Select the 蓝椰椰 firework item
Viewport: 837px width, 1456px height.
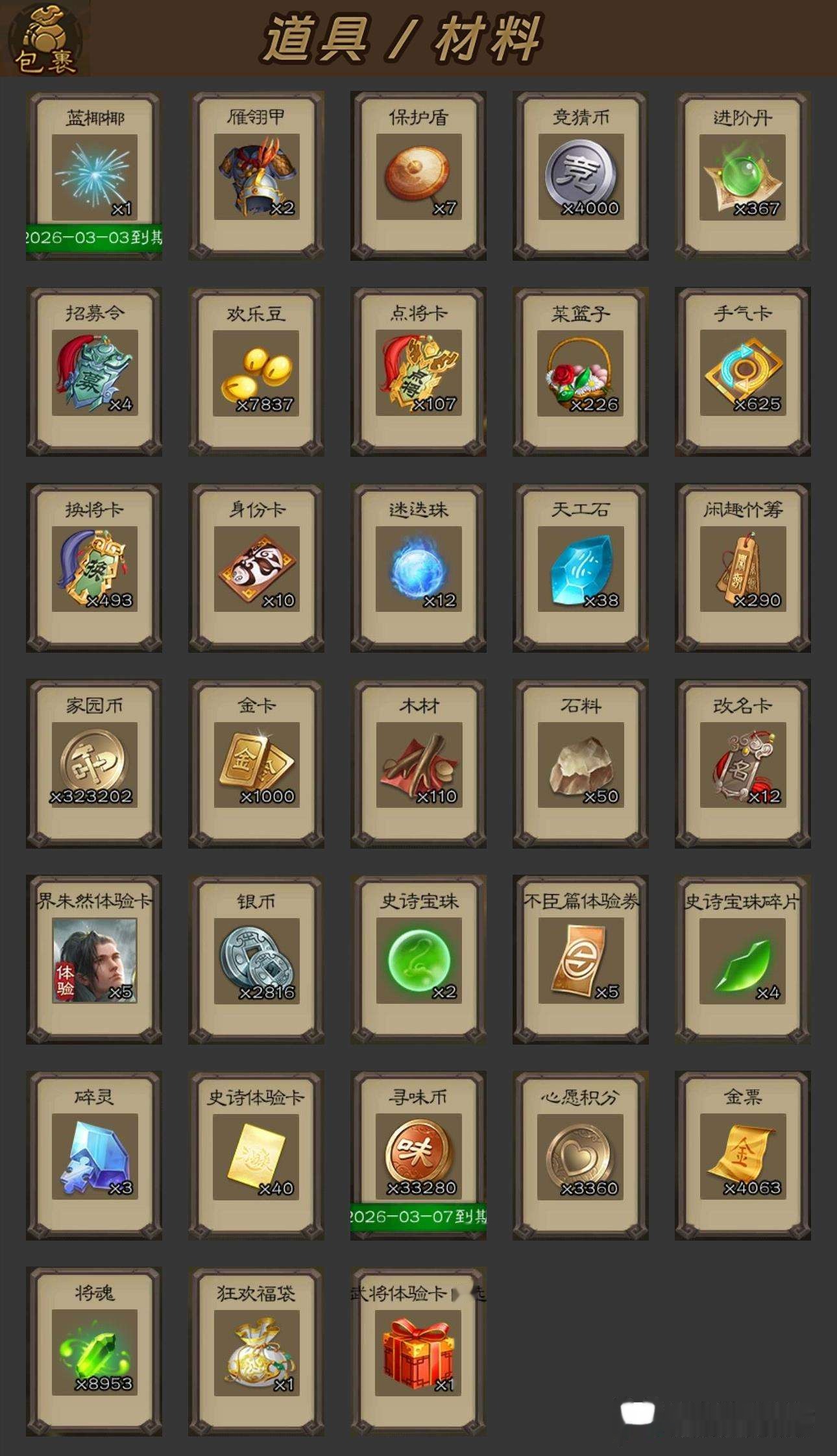tap(95, 176)
